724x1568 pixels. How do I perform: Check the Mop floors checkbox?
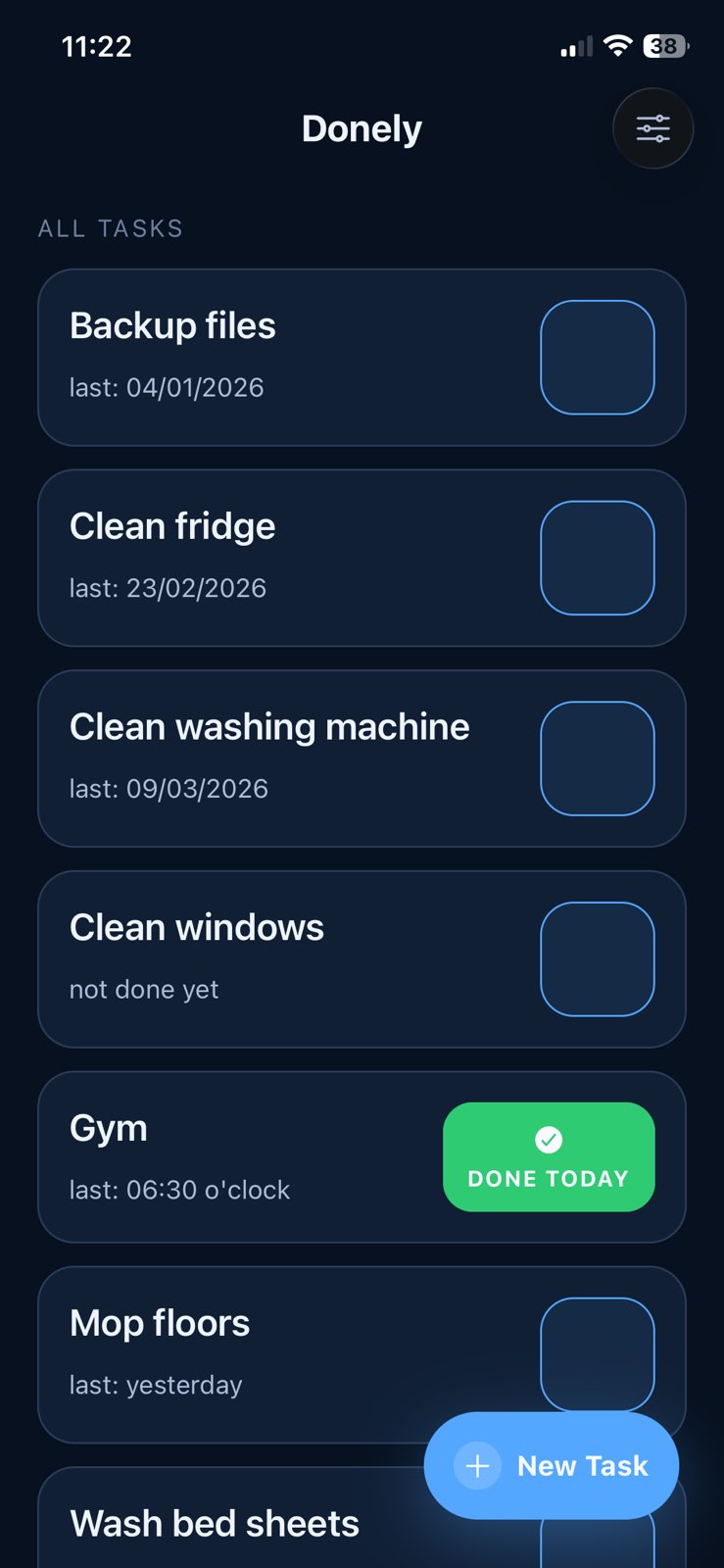(597, 1353)
